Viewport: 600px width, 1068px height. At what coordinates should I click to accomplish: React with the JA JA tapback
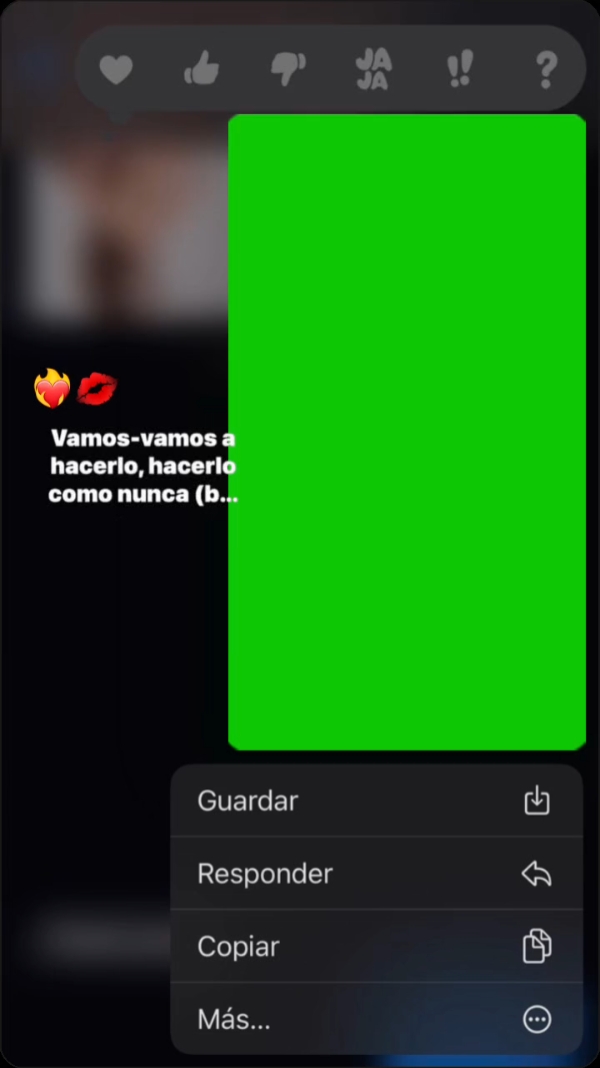click(374, 69)
